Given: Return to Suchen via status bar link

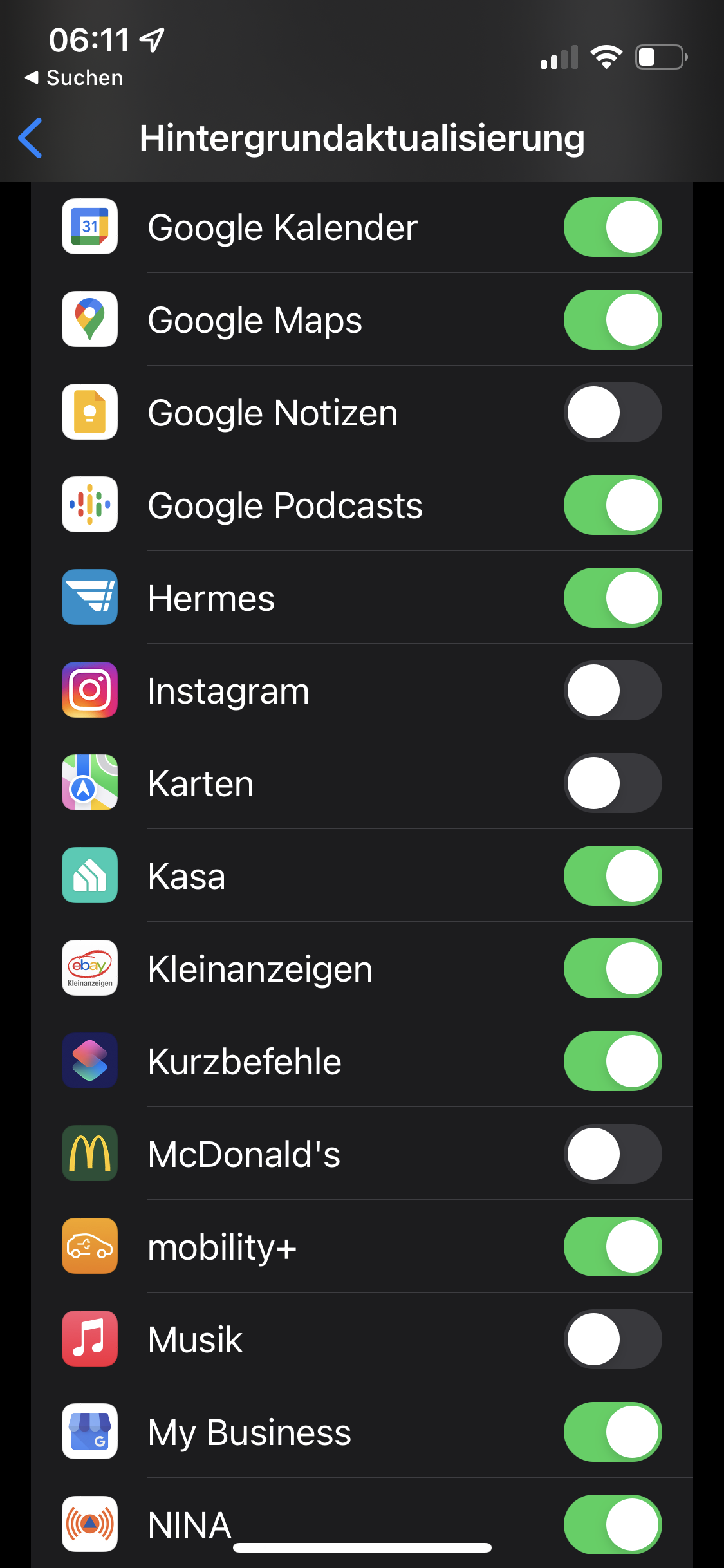Looking at the screenshot, I should [73, 78].
